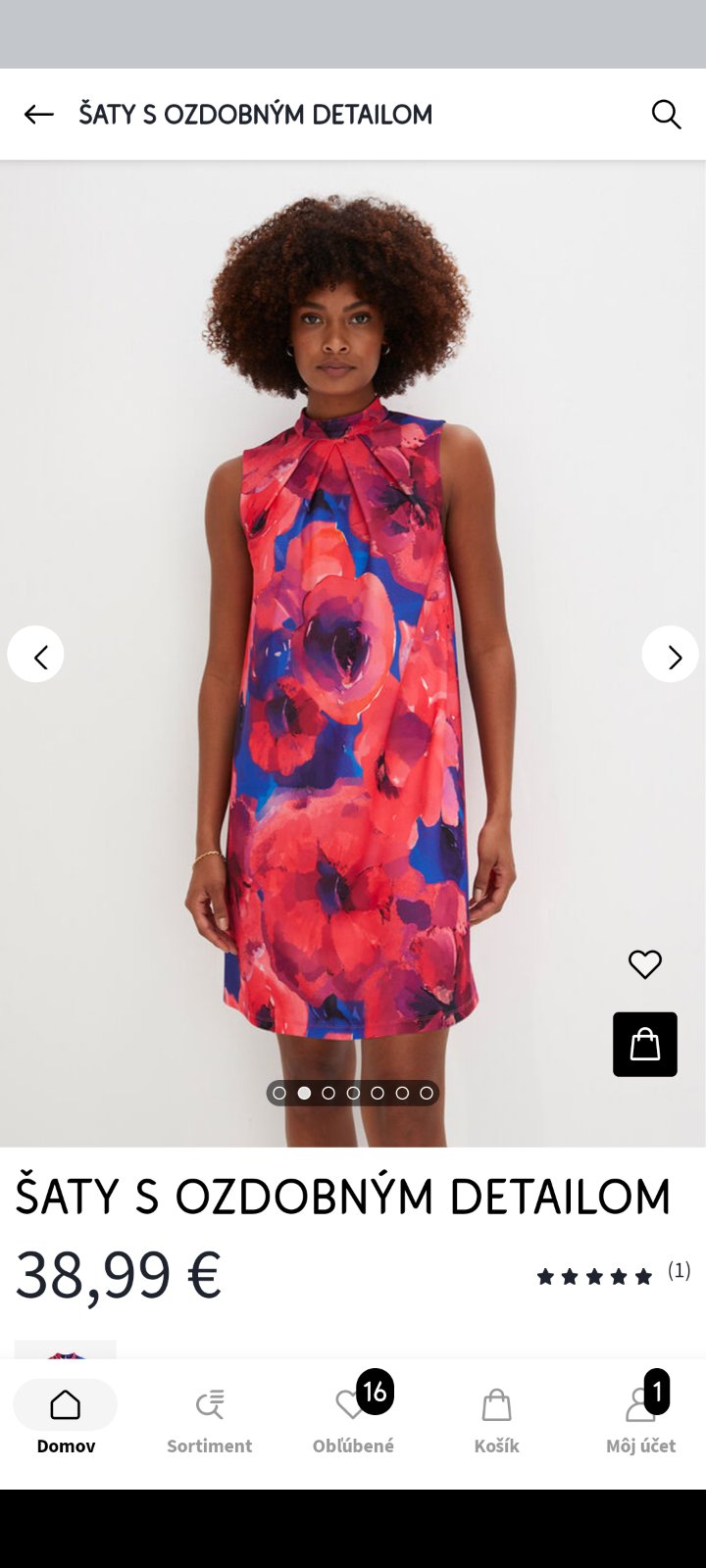
Task: Go to the Obľúbené tab
Action: [x=353, y=1418]
